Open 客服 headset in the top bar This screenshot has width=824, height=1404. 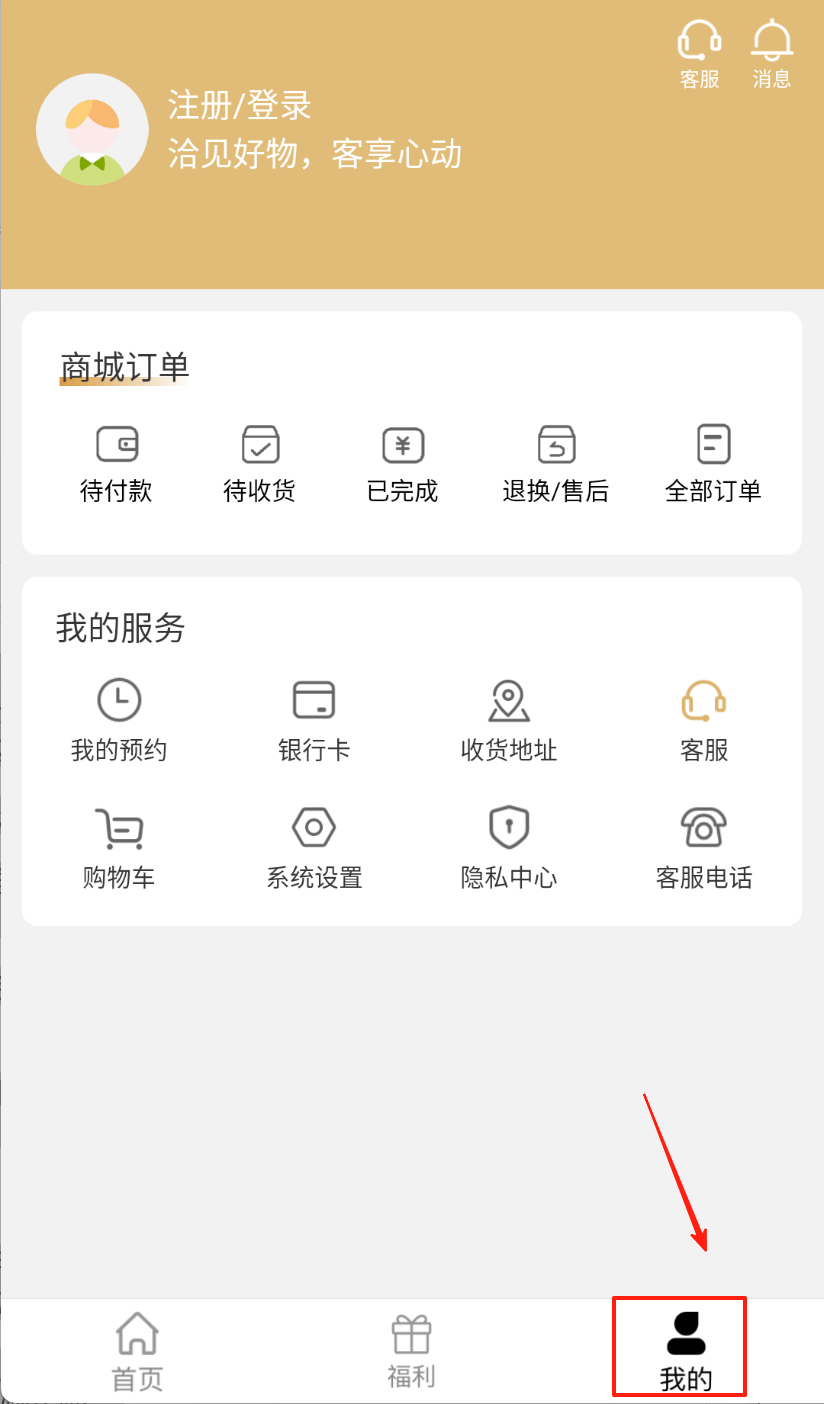coord(700,54)
